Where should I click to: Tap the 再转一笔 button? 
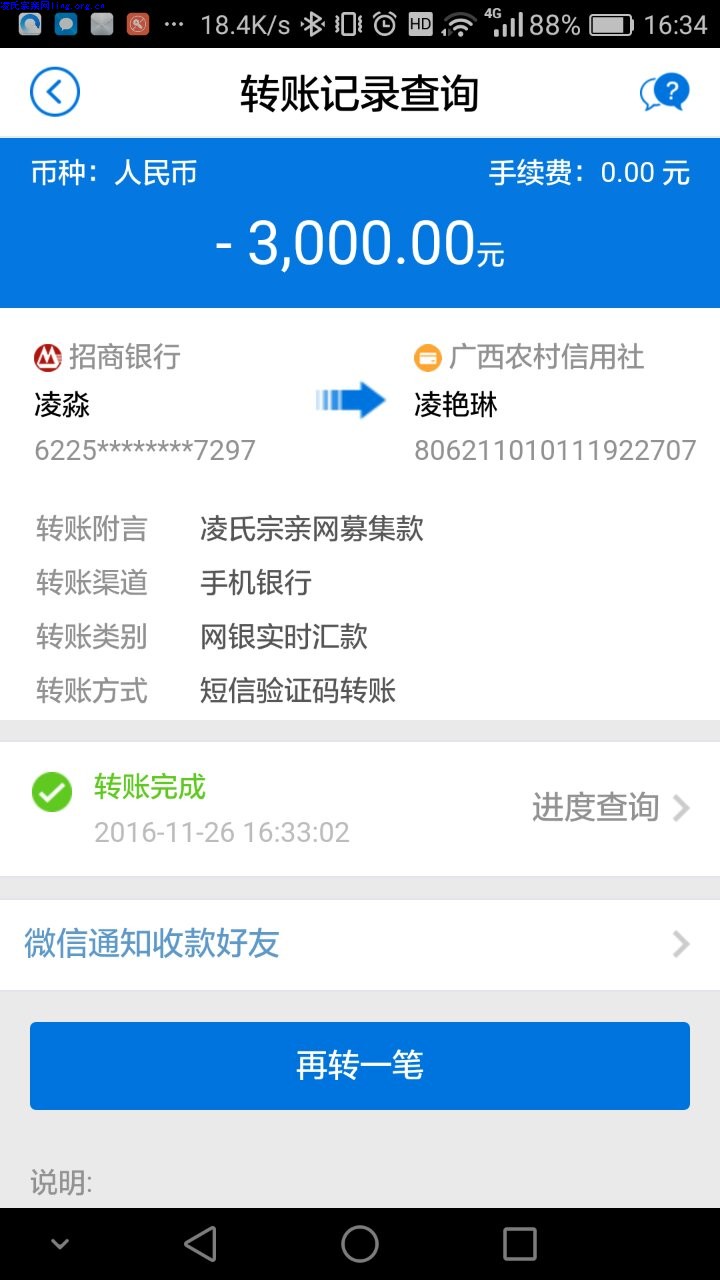pos(360,1065)
